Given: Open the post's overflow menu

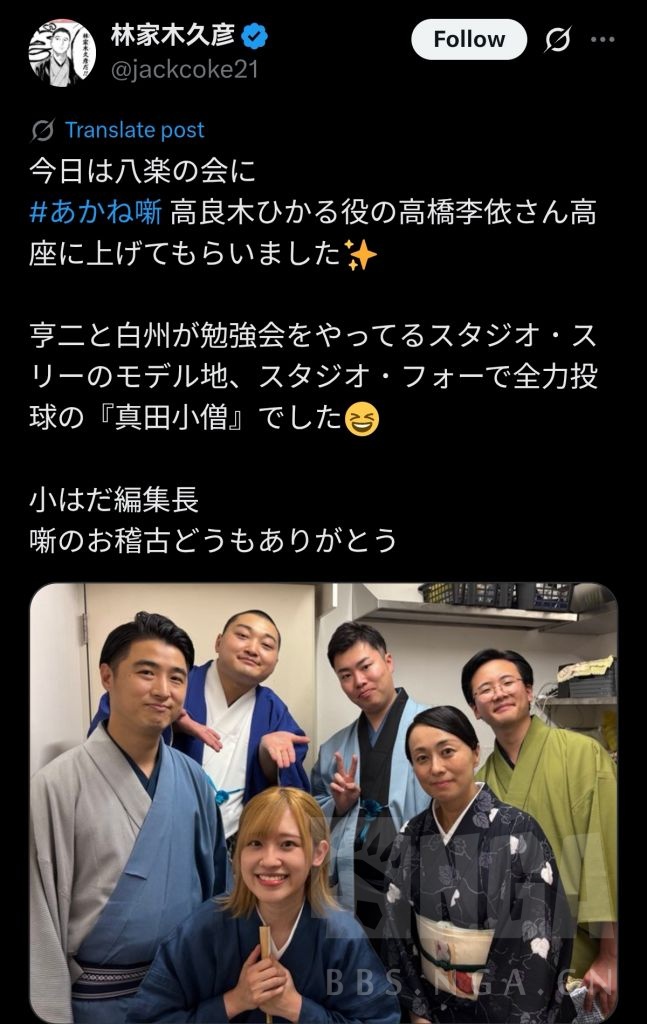Looking at the screenshot, I should 603,40.
